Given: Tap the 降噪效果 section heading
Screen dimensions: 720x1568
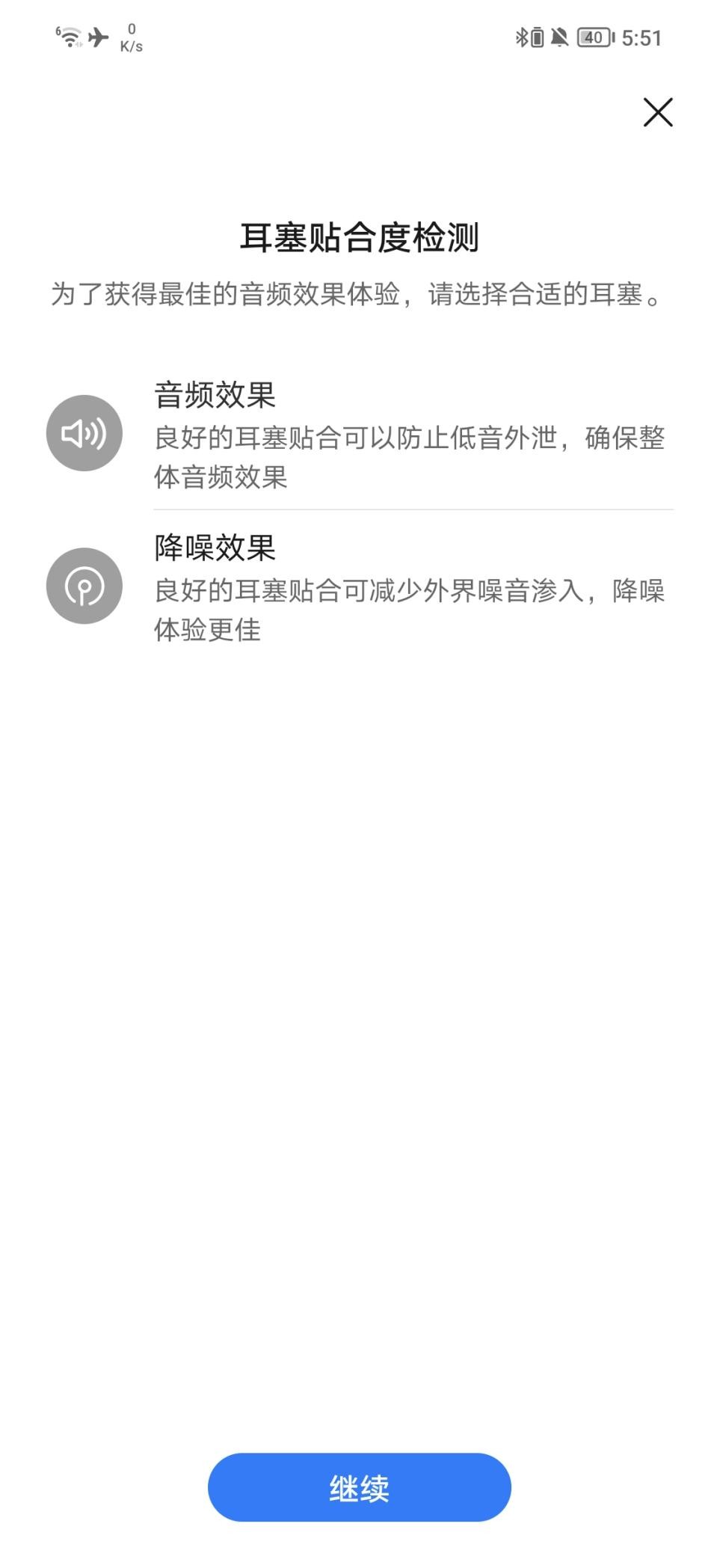Looking at the screenshot, I should pos(213,548).
